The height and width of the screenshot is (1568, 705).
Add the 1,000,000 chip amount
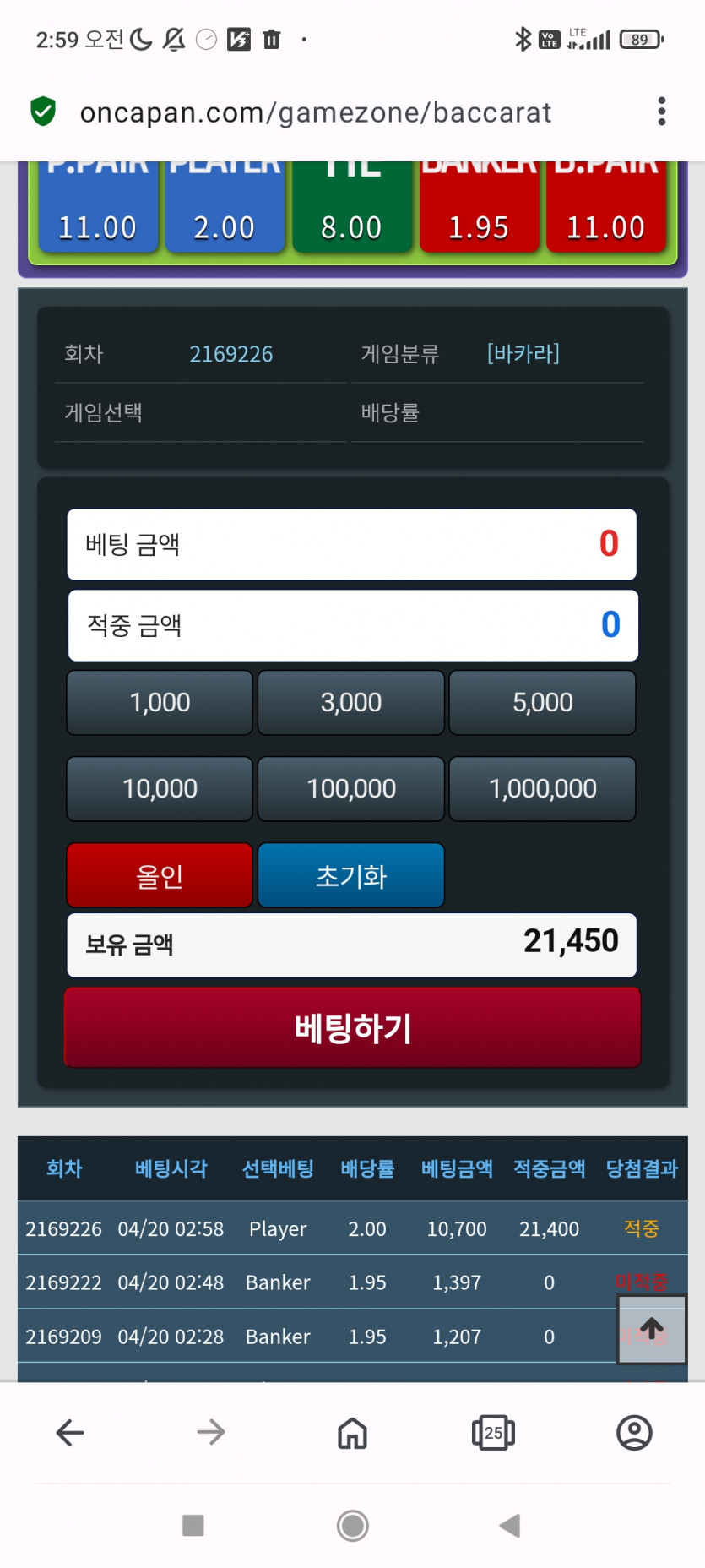pos(542,788)
